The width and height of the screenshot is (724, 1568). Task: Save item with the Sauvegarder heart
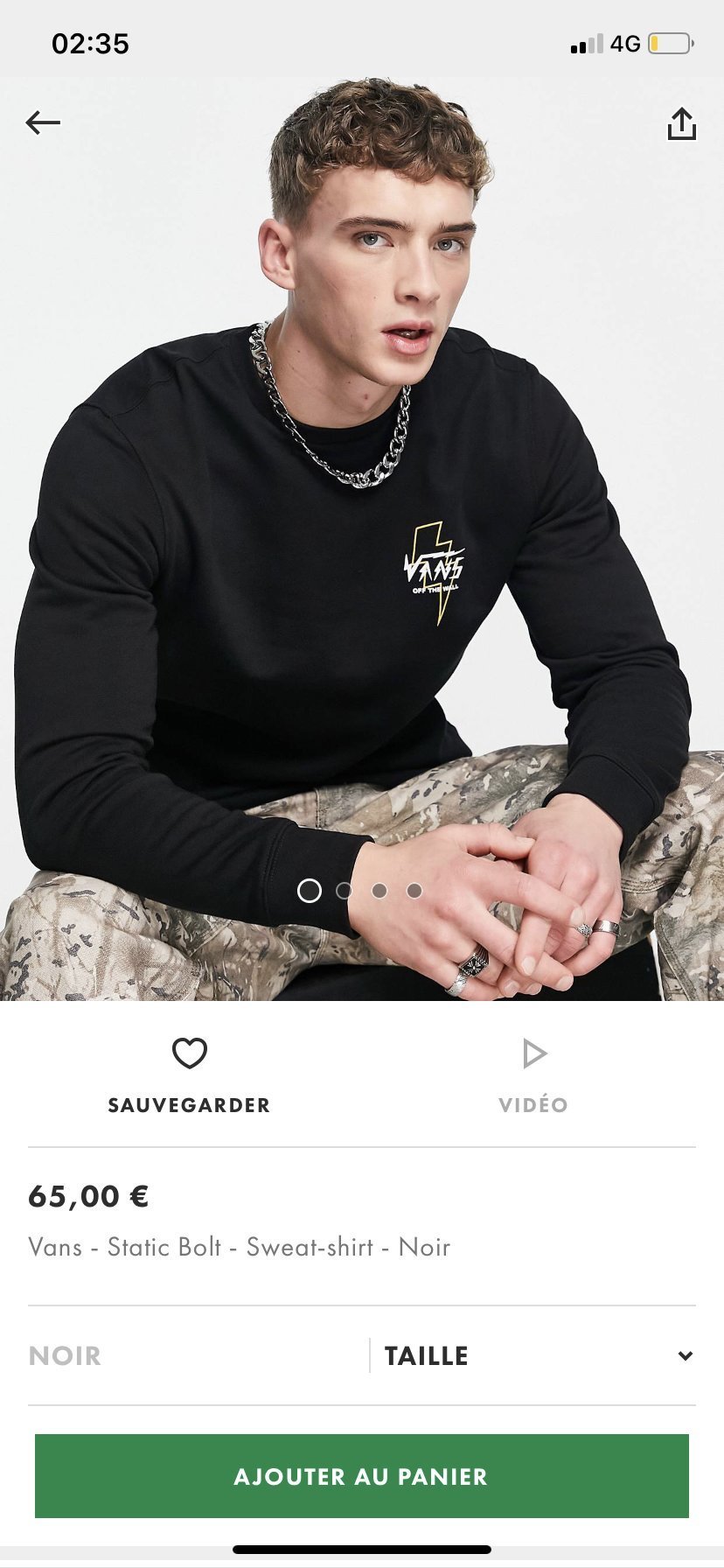coord(189,1074)
